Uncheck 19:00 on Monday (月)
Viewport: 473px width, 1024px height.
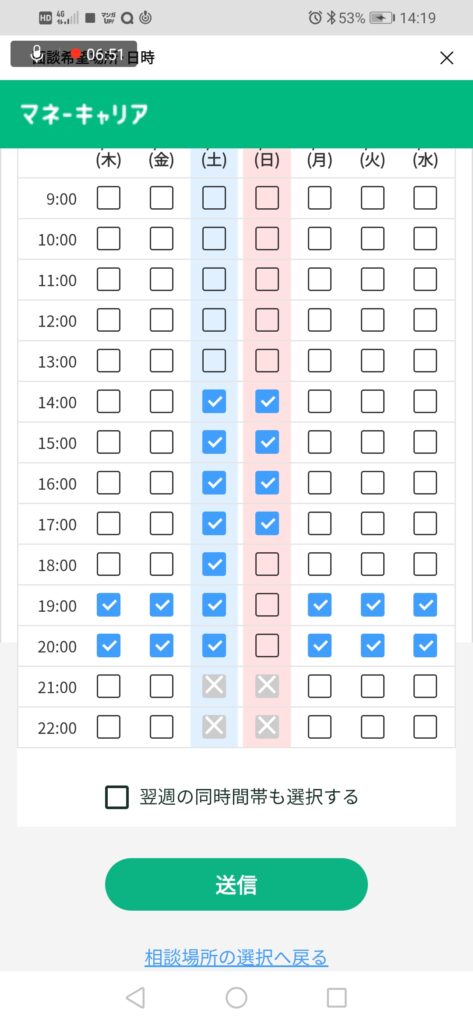(319, 605)
